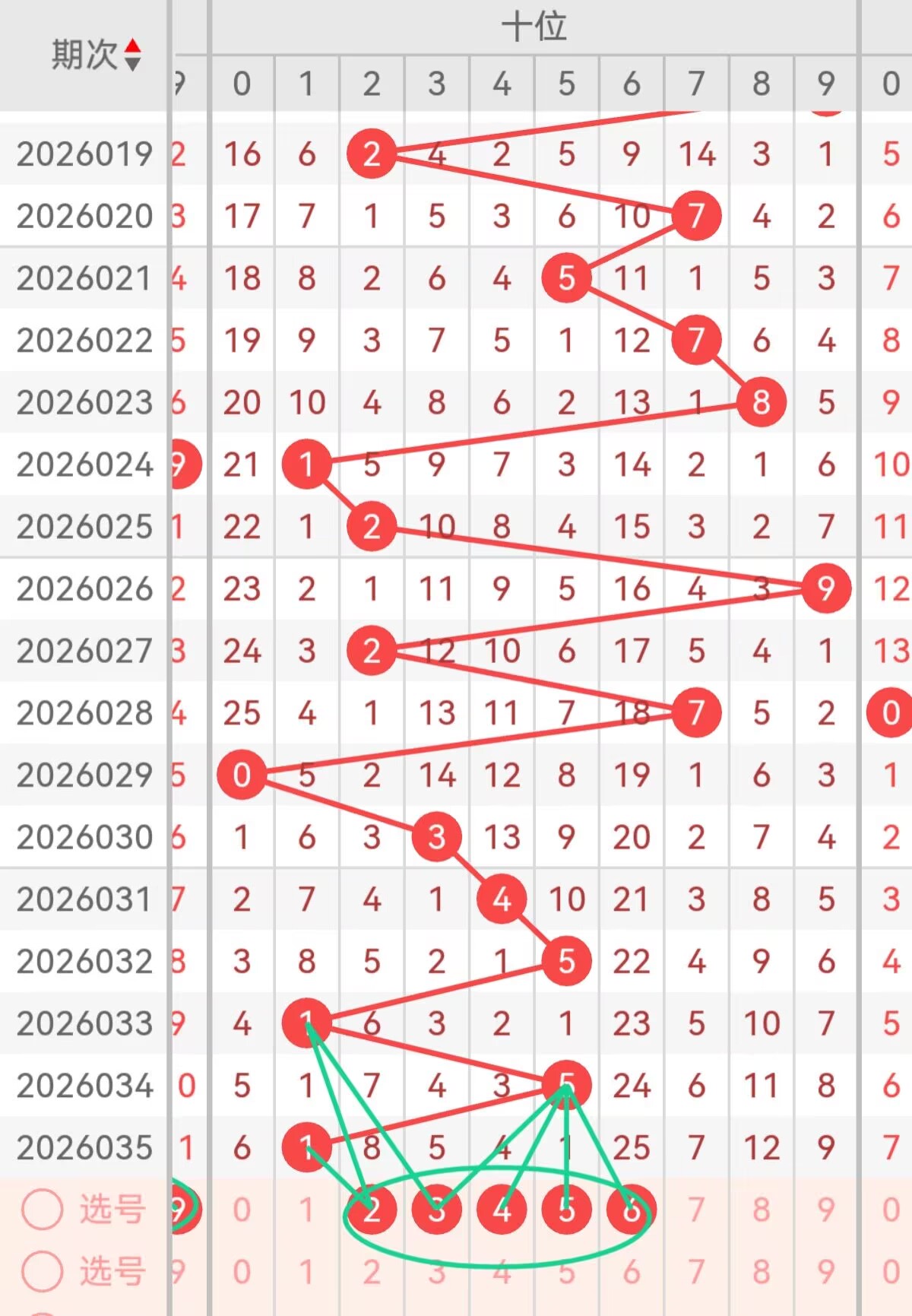
Task: Tap the circle beside the empty 选号 row
Action: [x=42, y=1271]
